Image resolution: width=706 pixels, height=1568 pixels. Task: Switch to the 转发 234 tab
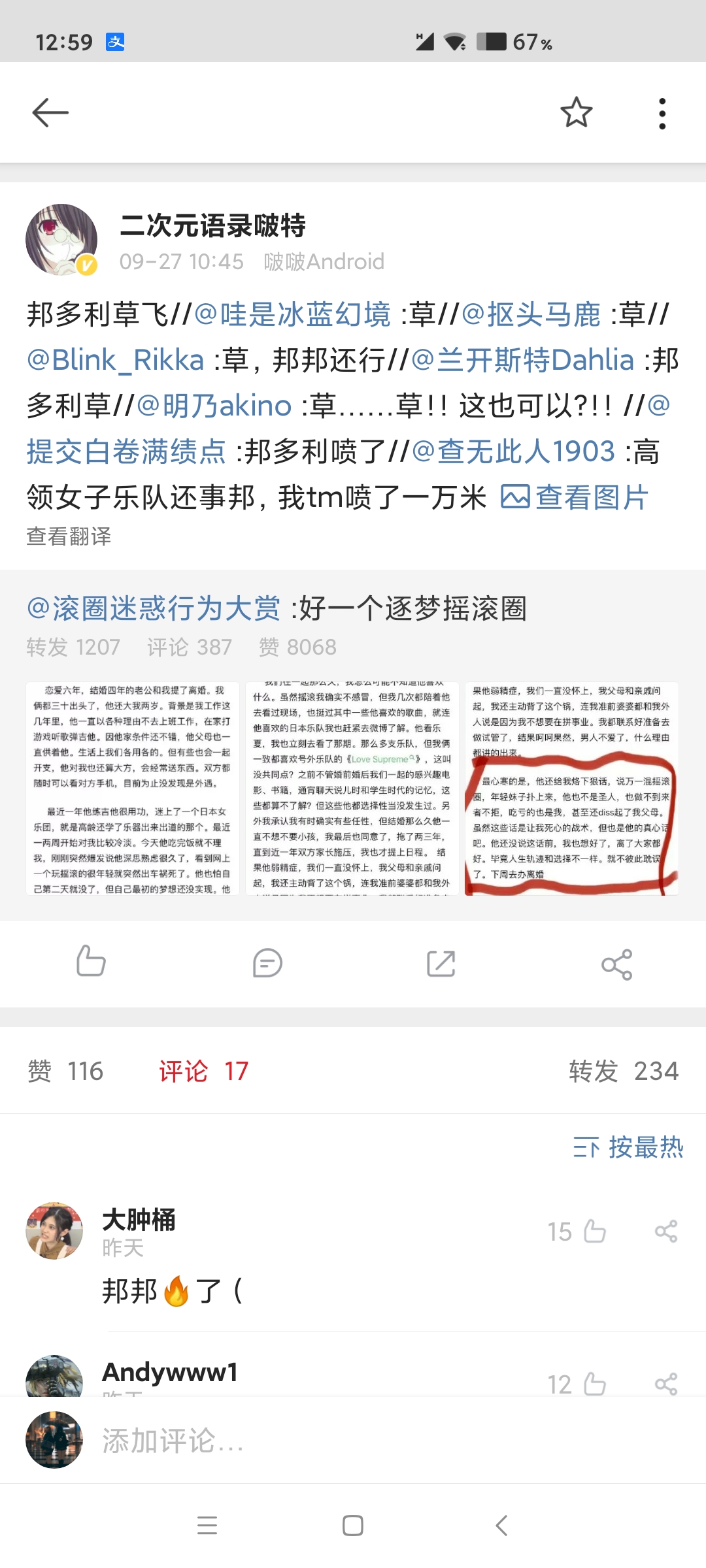click(x=623, y=1071)
